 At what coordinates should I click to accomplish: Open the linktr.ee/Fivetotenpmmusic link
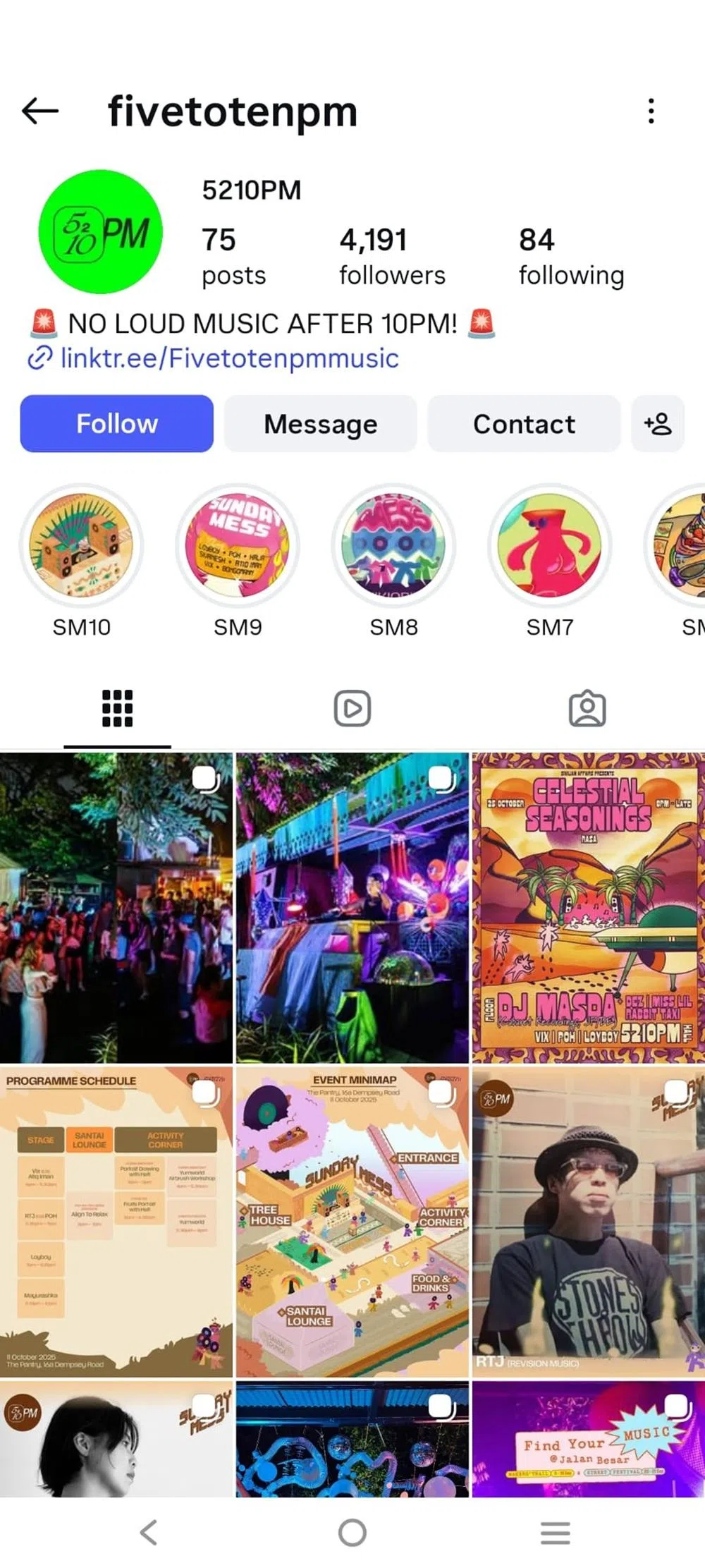click(x=229, y=358)
